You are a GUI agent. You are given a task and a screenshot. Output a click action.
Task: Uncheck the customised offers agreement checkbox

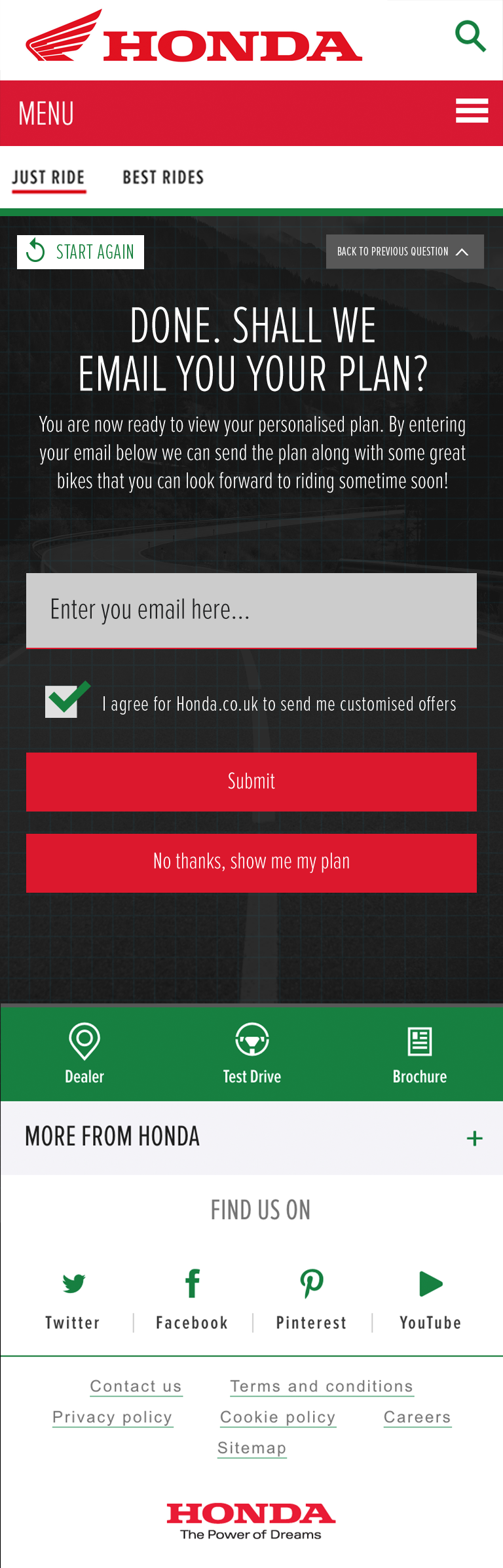click(x=63, y=701)
